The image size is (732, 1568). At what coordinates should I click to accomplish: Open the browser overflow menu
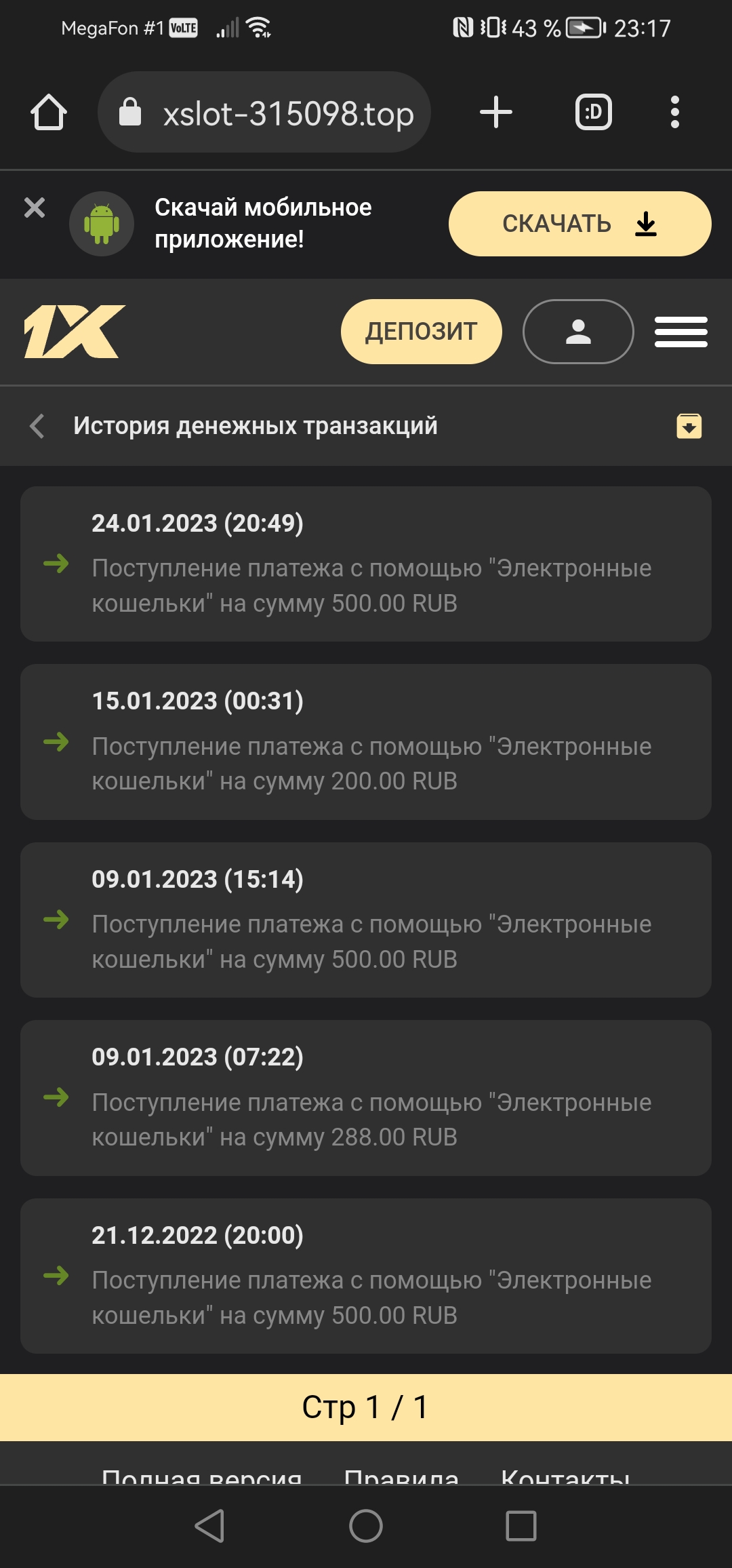[x=674, y=113]
